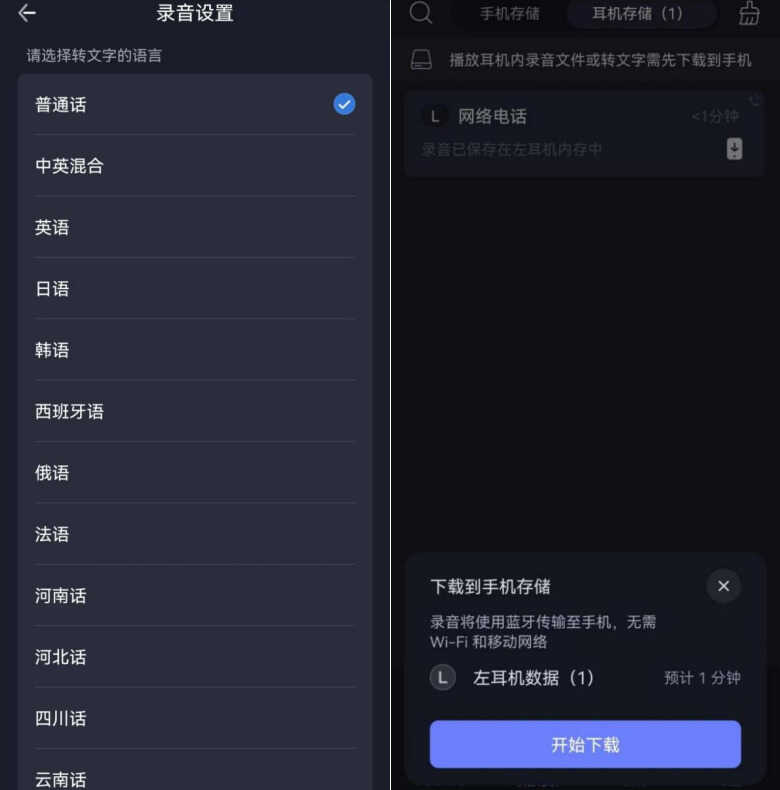
Task: Choose 河南话 dialect
Action: (x=195, y=595)
